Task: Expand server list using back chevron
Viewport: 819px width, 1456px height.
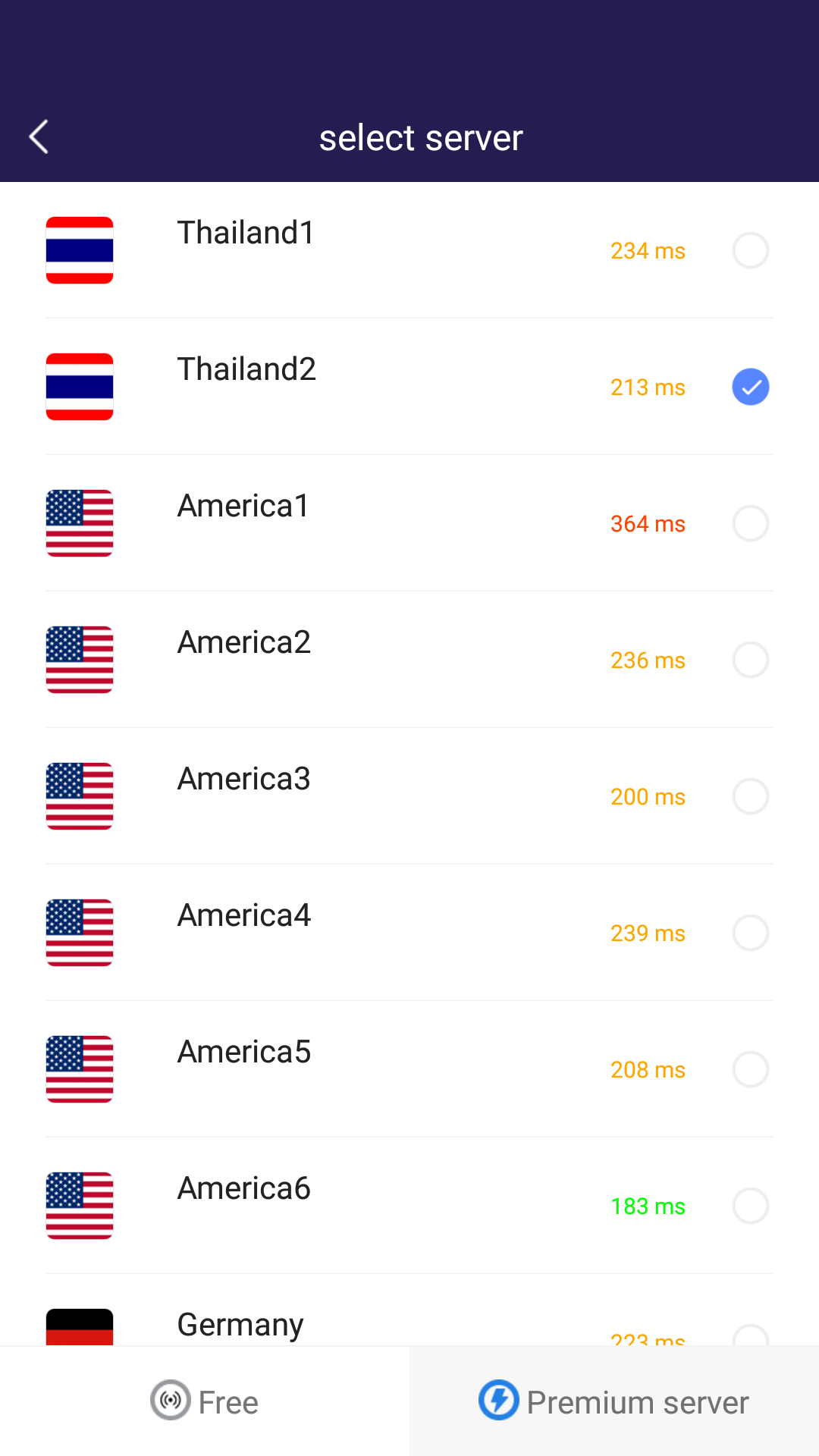Action: pos(39,137)
